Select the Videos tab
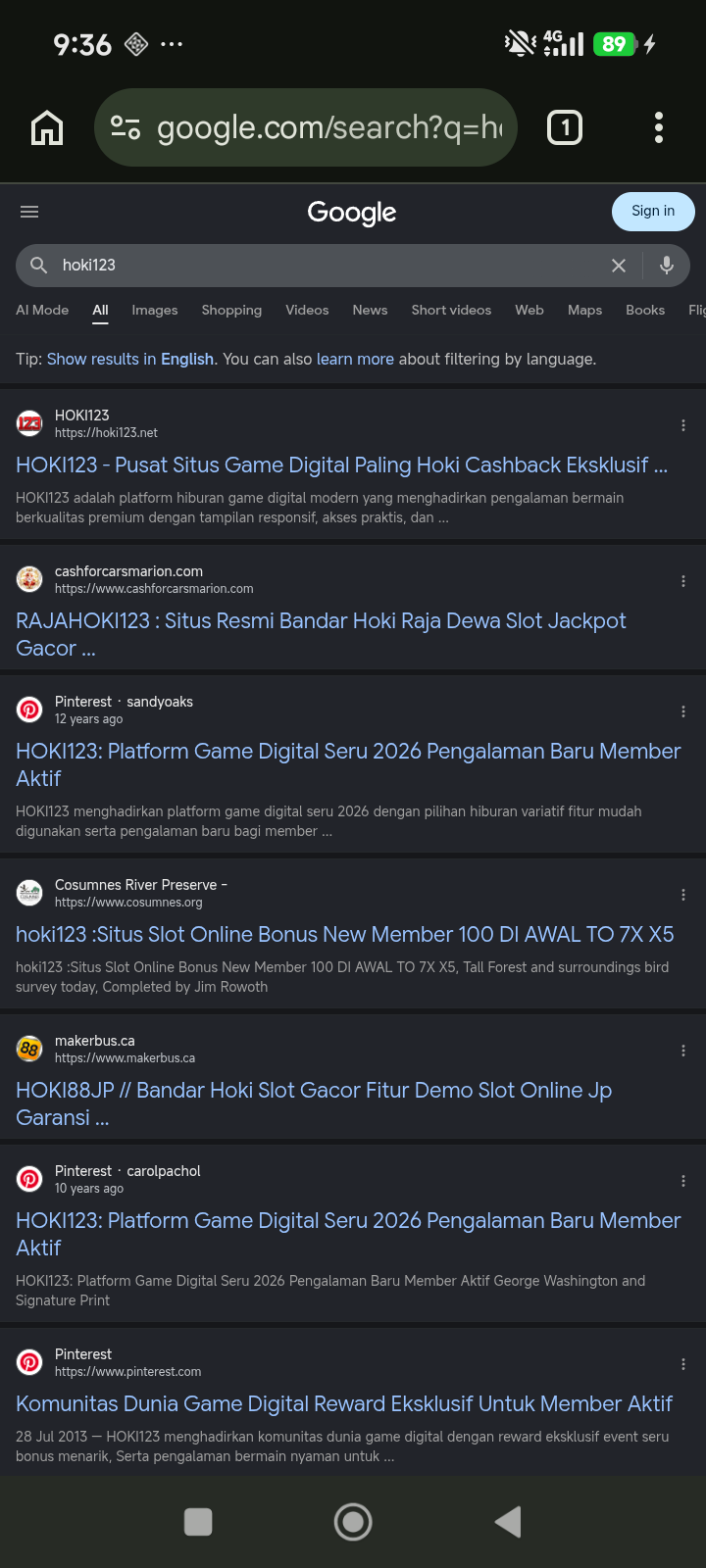The width and height of the screenshot is (706, 1568). click(x=307, y=310)
